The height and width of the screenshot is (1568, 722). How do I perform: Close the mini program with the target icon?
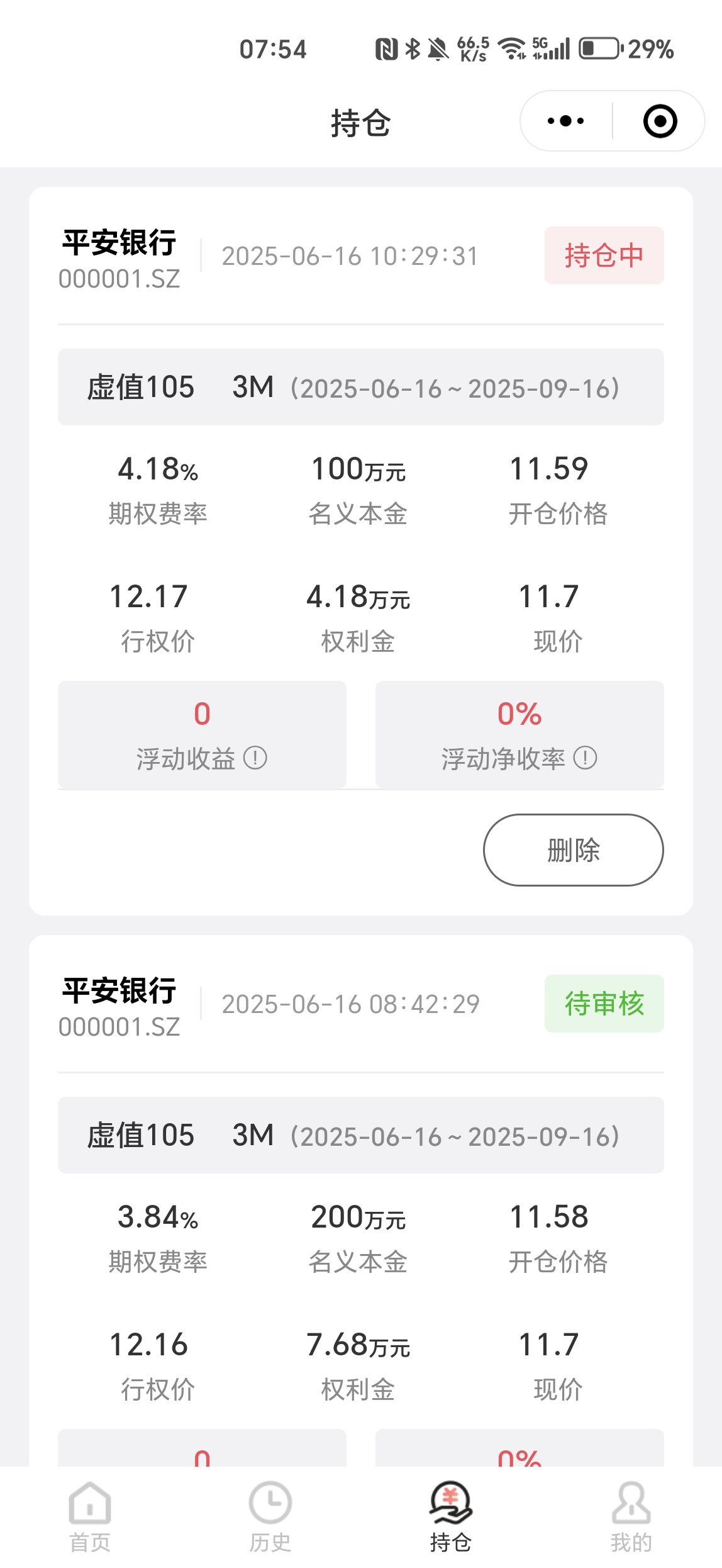660,121
